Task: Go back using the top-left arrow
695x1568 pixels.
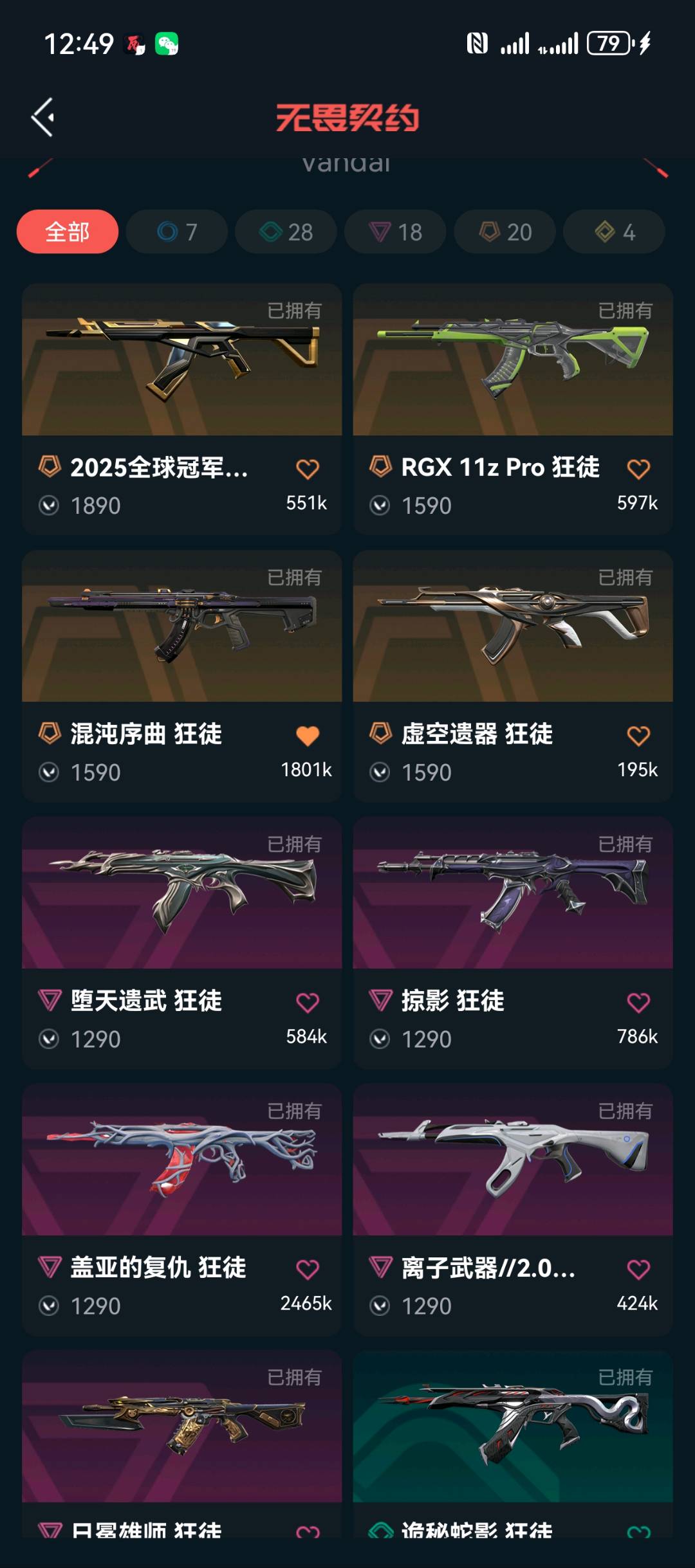Action: tap(43, 117)
